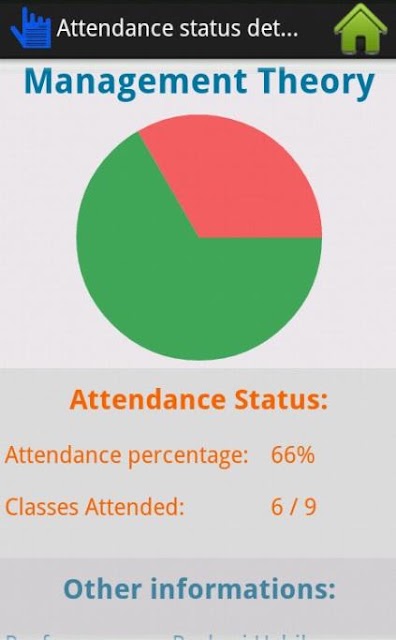Go to the home screen via house icon
This screenshot has width=396, height=640.
360,29
